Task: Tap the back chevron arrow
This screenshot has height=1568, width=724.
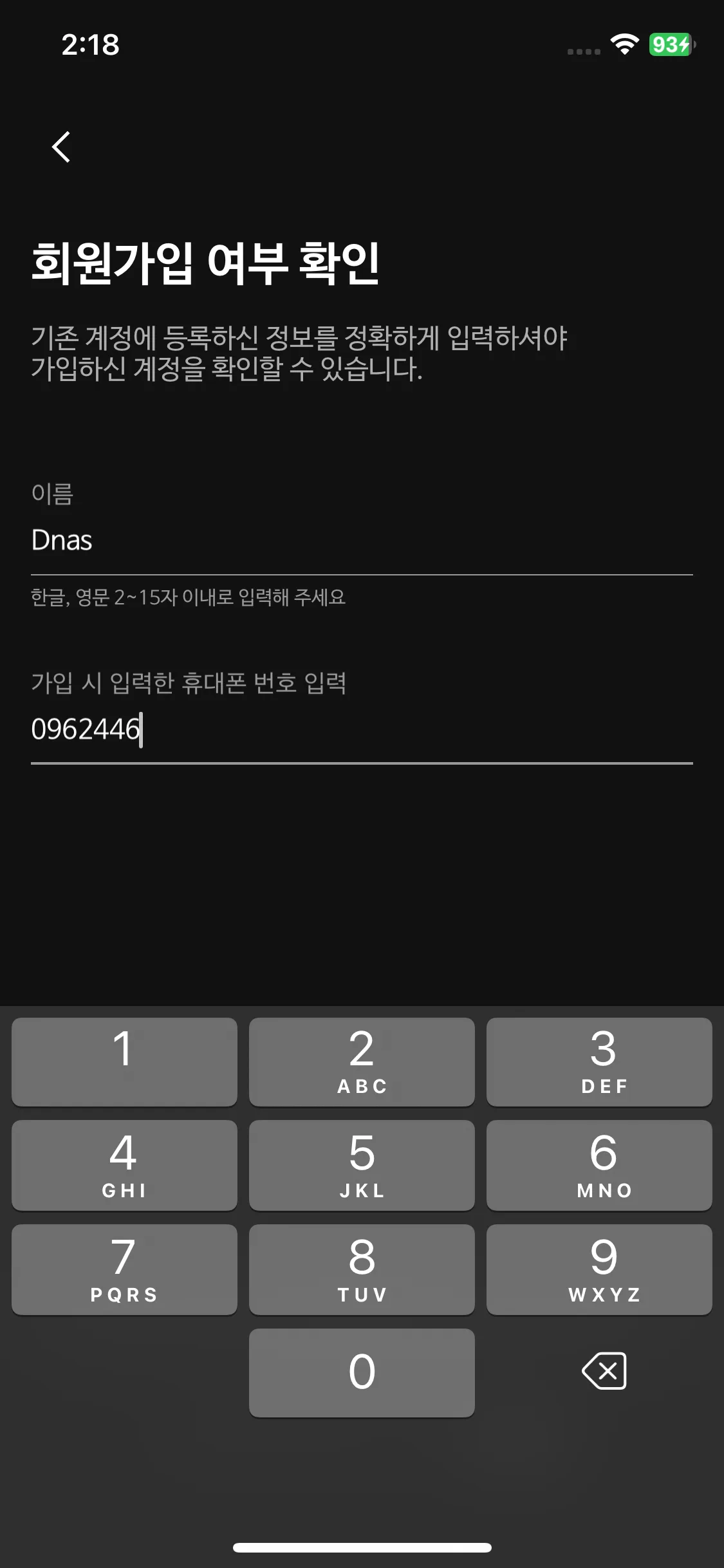Action: coord(61,148)
